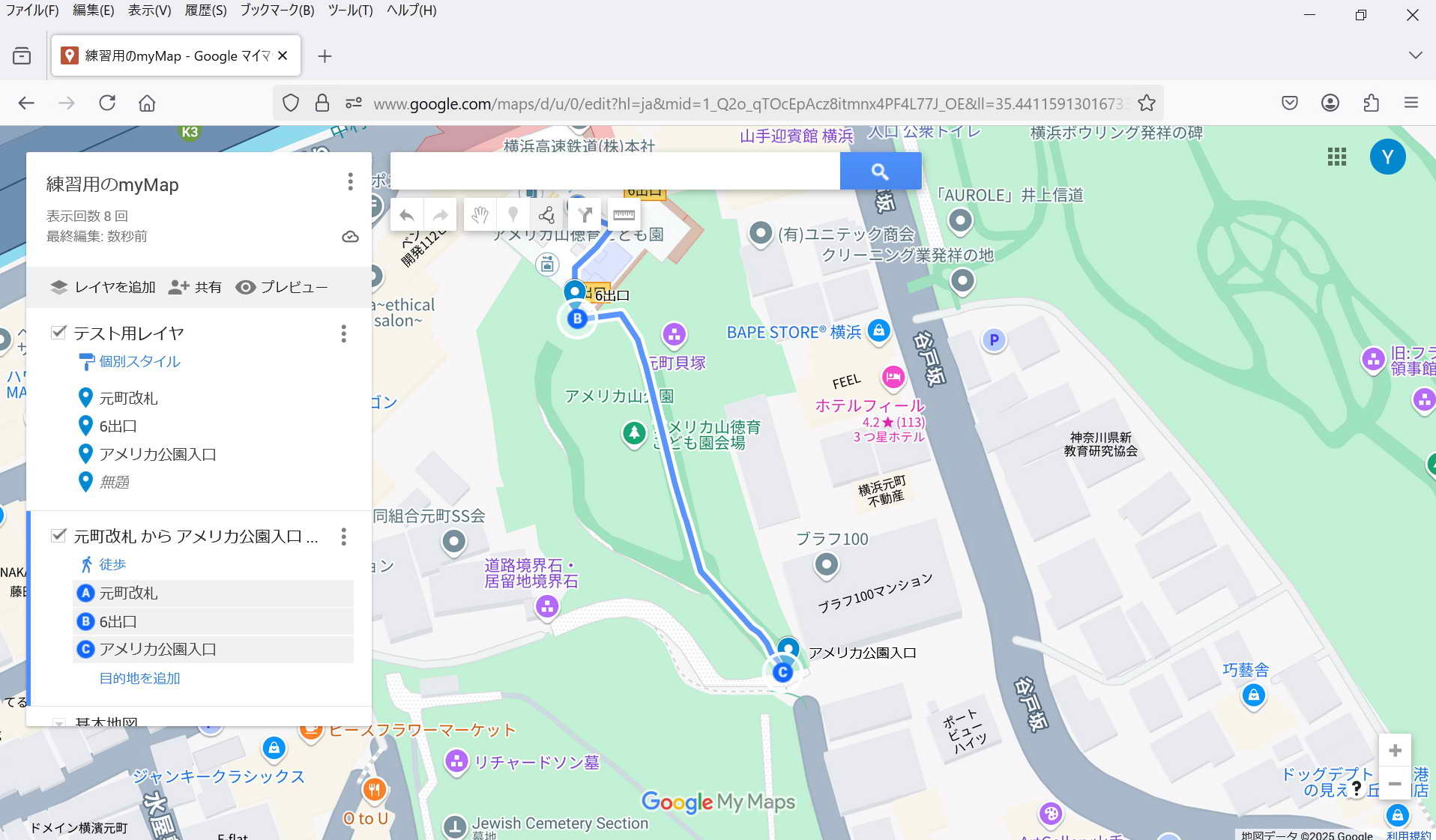Open options menu for テスト用レイヤ
This screenshot has width=1436, height=840.
[344, 333]
